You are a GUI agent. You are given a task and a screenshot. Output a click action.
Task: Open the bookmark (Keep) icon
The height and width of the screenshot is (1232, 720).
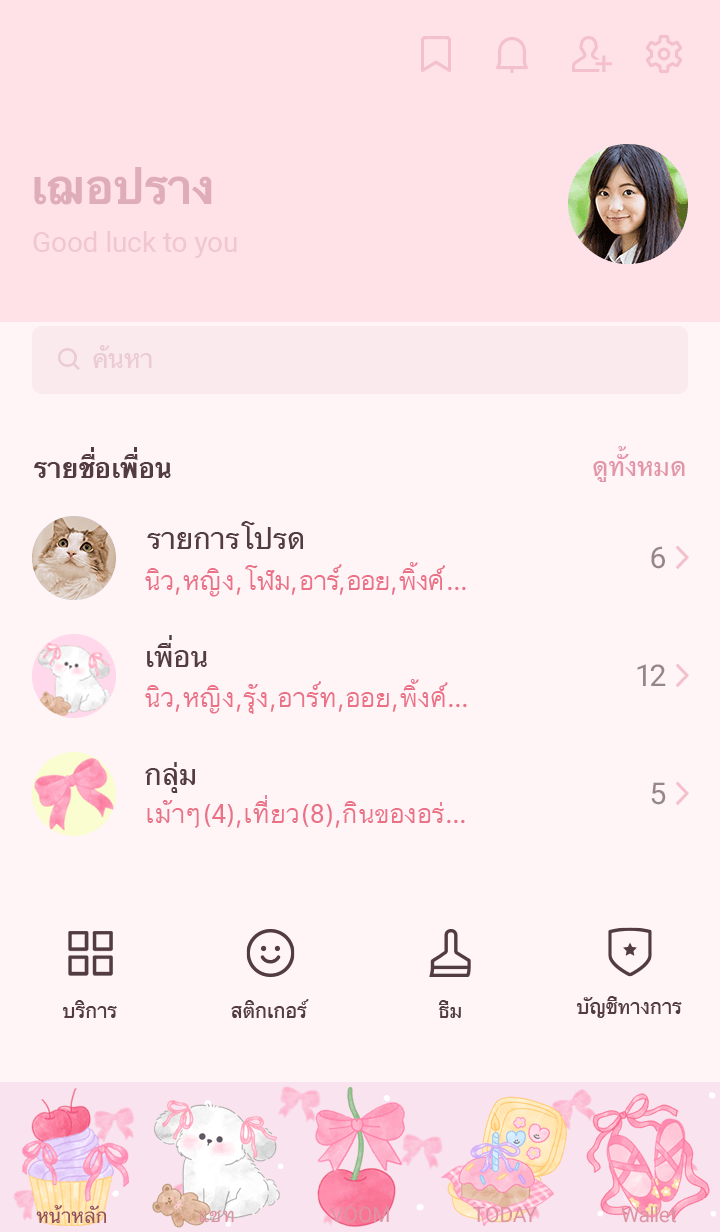(x=435, y=55)
